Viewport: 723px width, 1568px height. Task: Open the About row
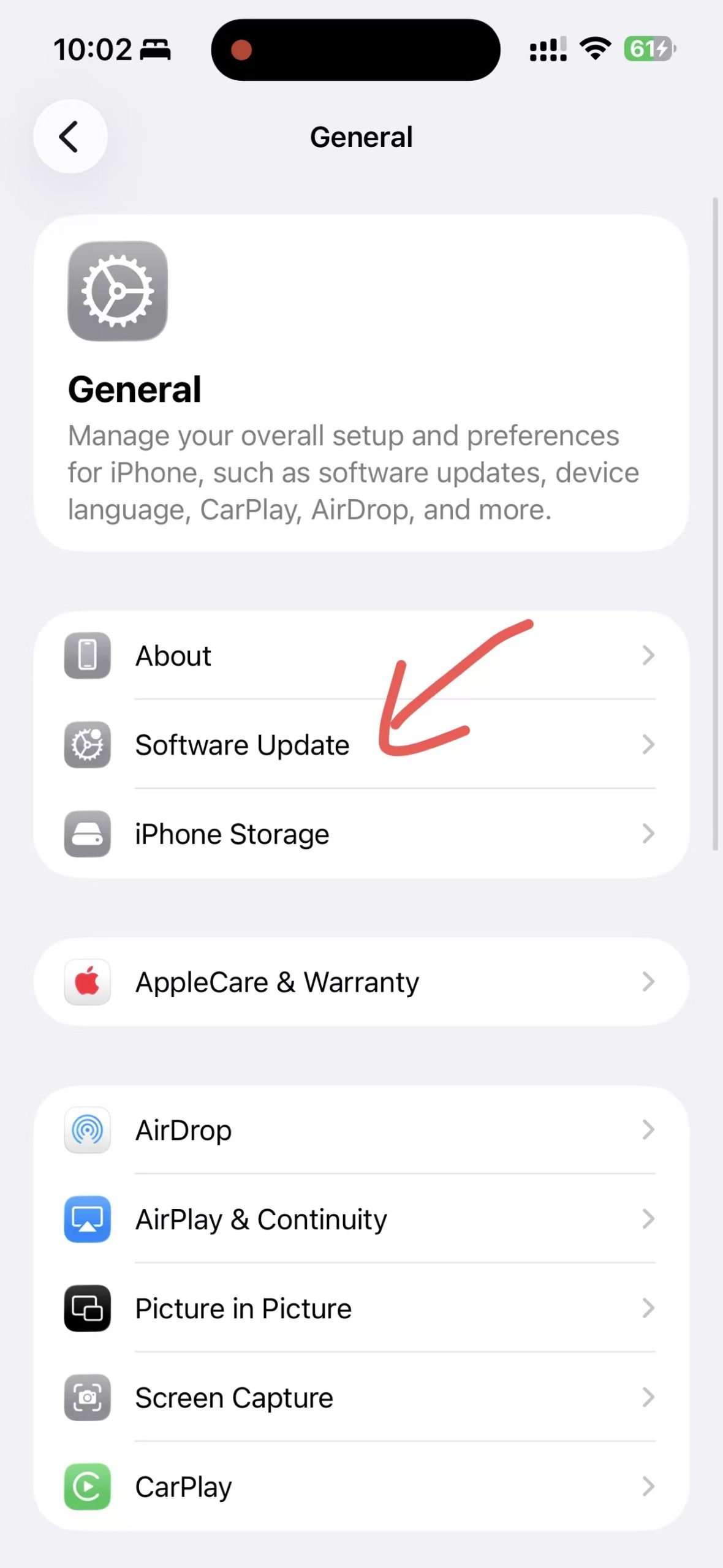coord(362,655)
